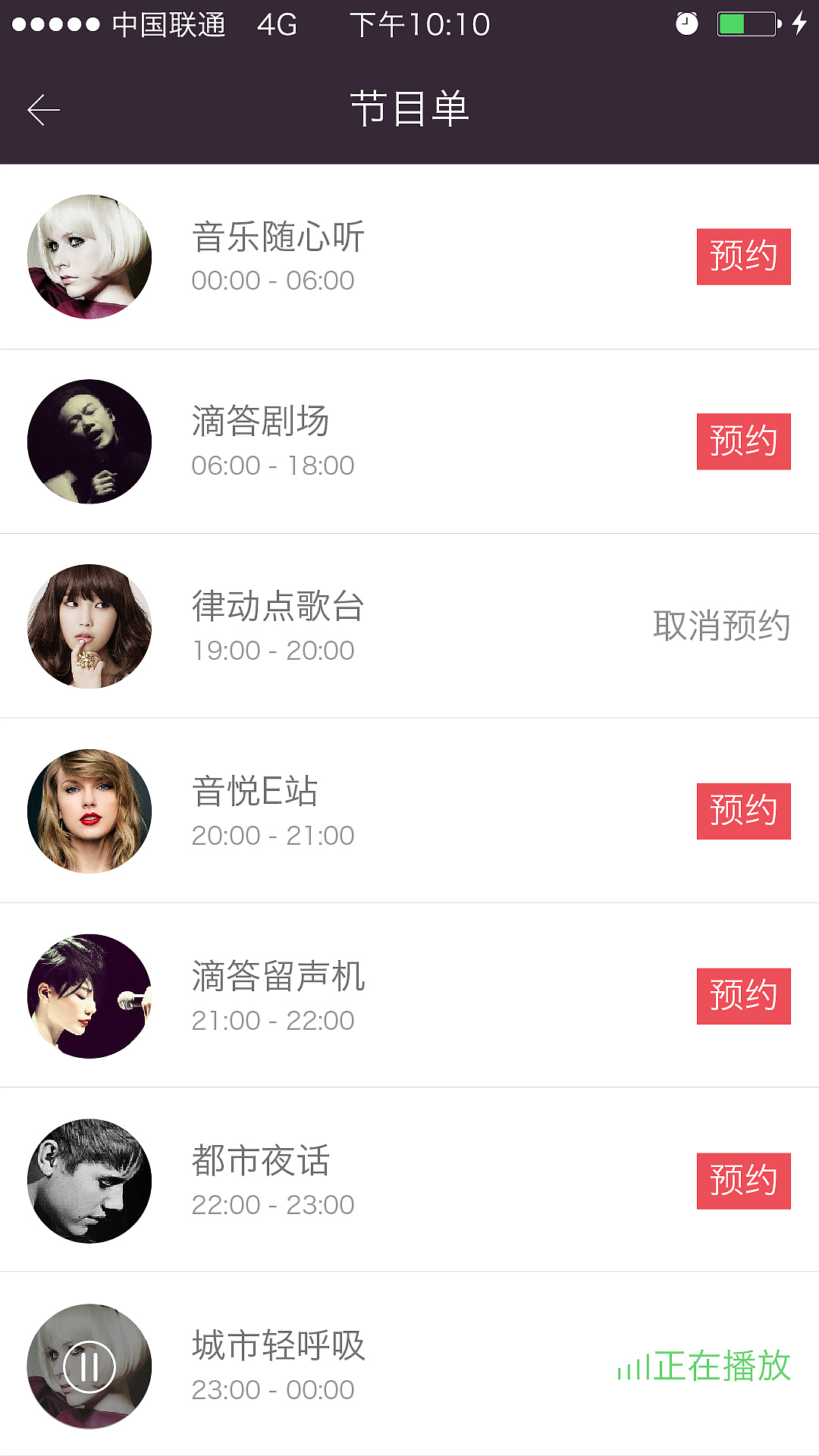Viewport: 819px width, 1456px height.
Task: Click the back arrow to leave 节目单
Action: click(x=43, y=108)
